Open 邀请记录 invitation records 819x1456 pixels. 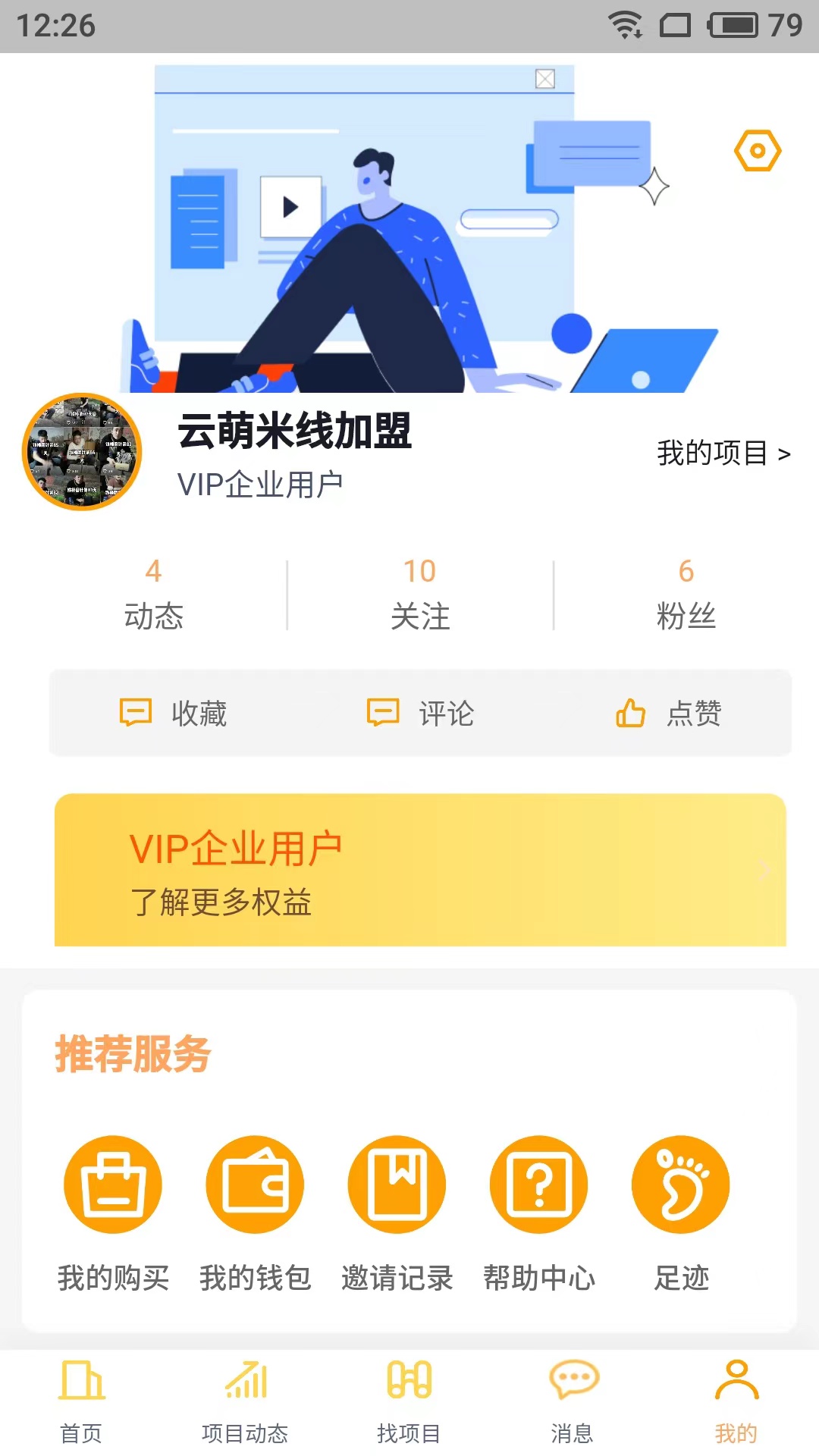(x=397, y=1213)
